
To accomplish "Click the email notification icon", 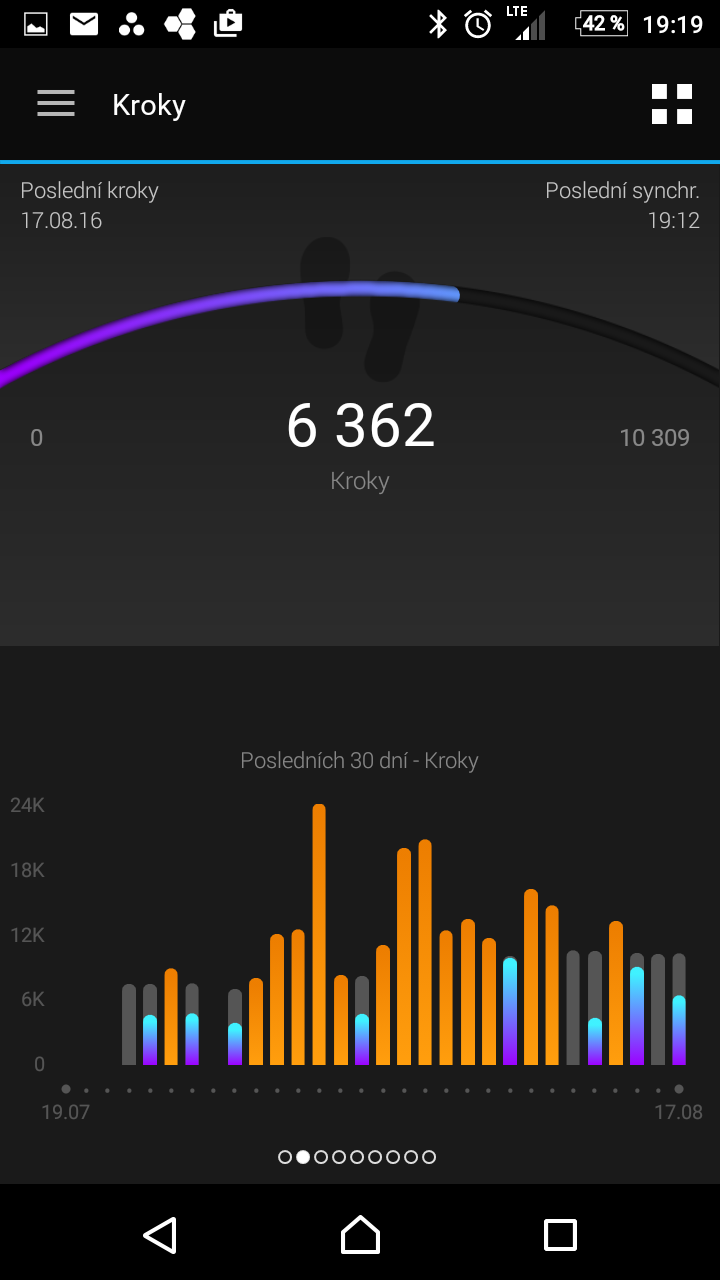I will (x=83, y=22).
